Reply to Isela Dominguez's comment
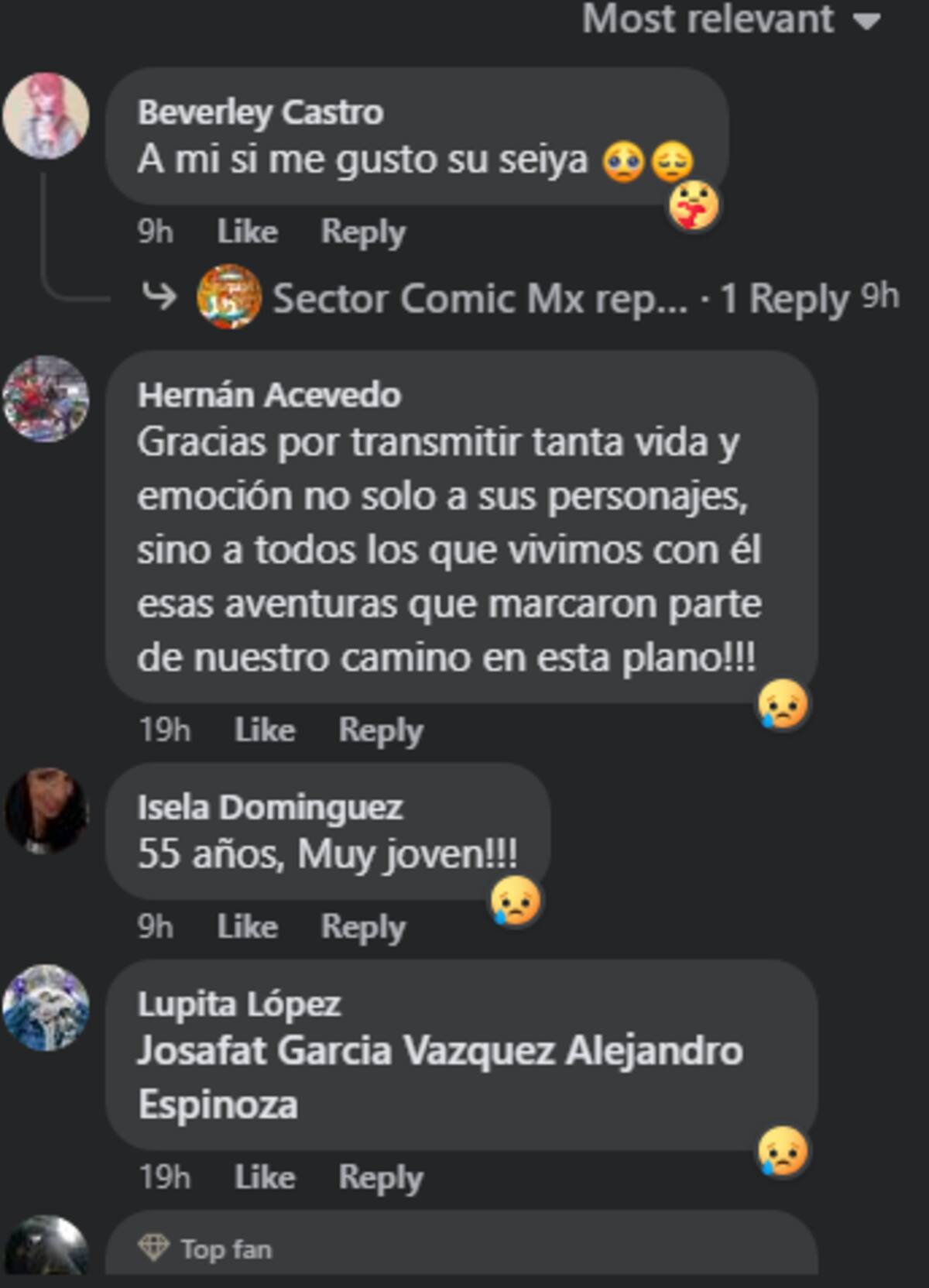The image size is (929, 1288). tap(364, 926)
